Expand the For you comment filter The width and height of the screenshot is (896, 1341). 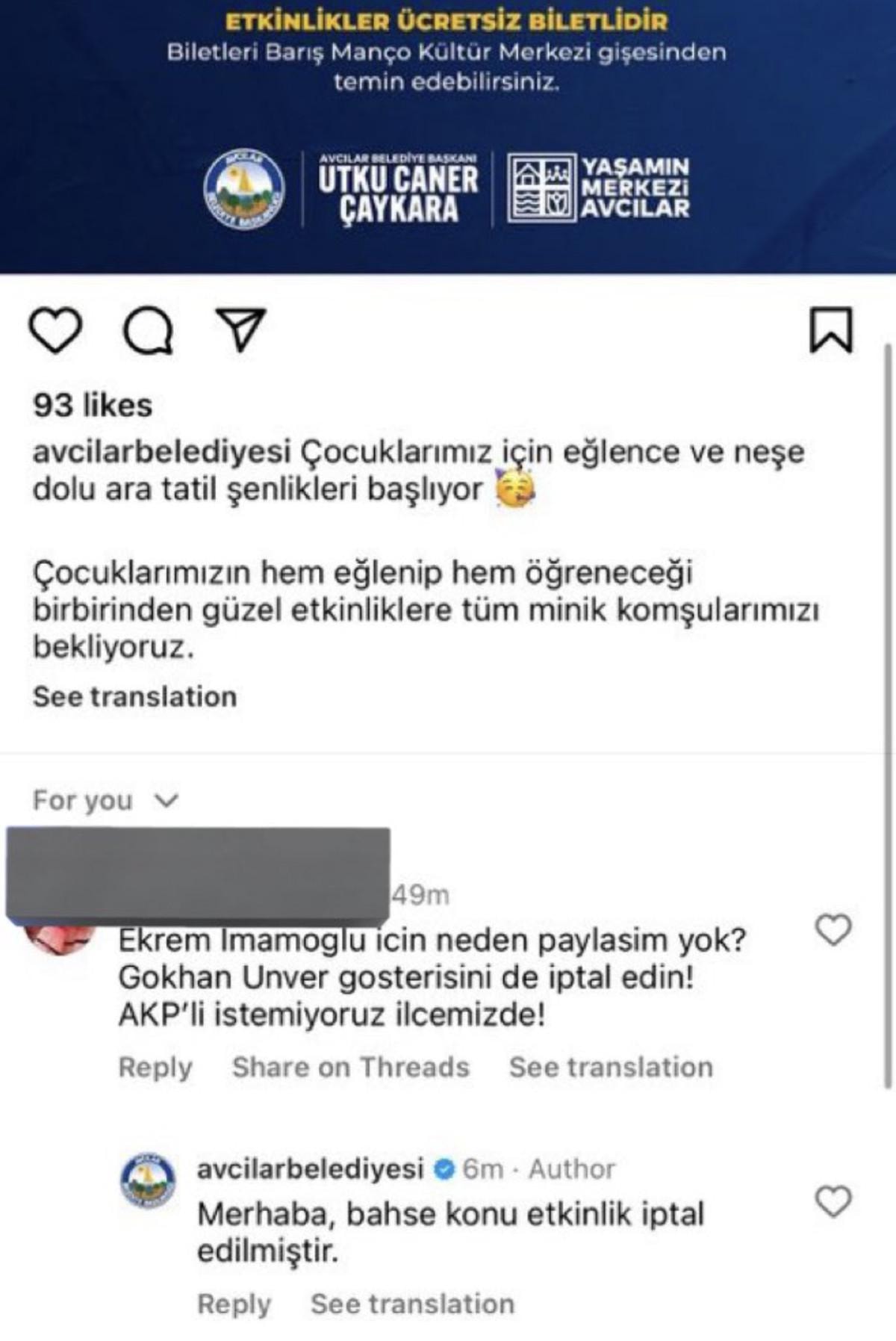pos(105,800)
